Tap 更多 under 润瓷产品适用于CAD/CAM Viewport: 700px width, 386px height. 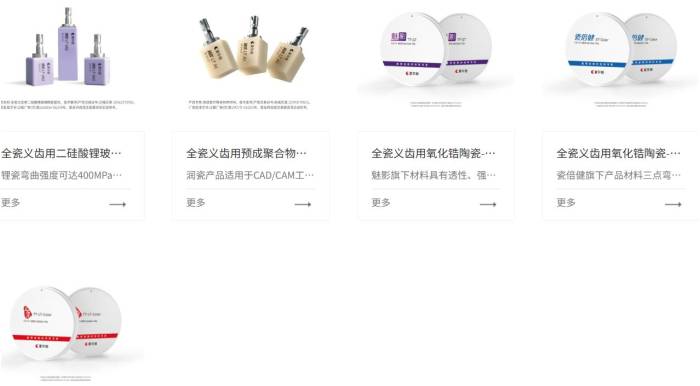click(196, 203)
